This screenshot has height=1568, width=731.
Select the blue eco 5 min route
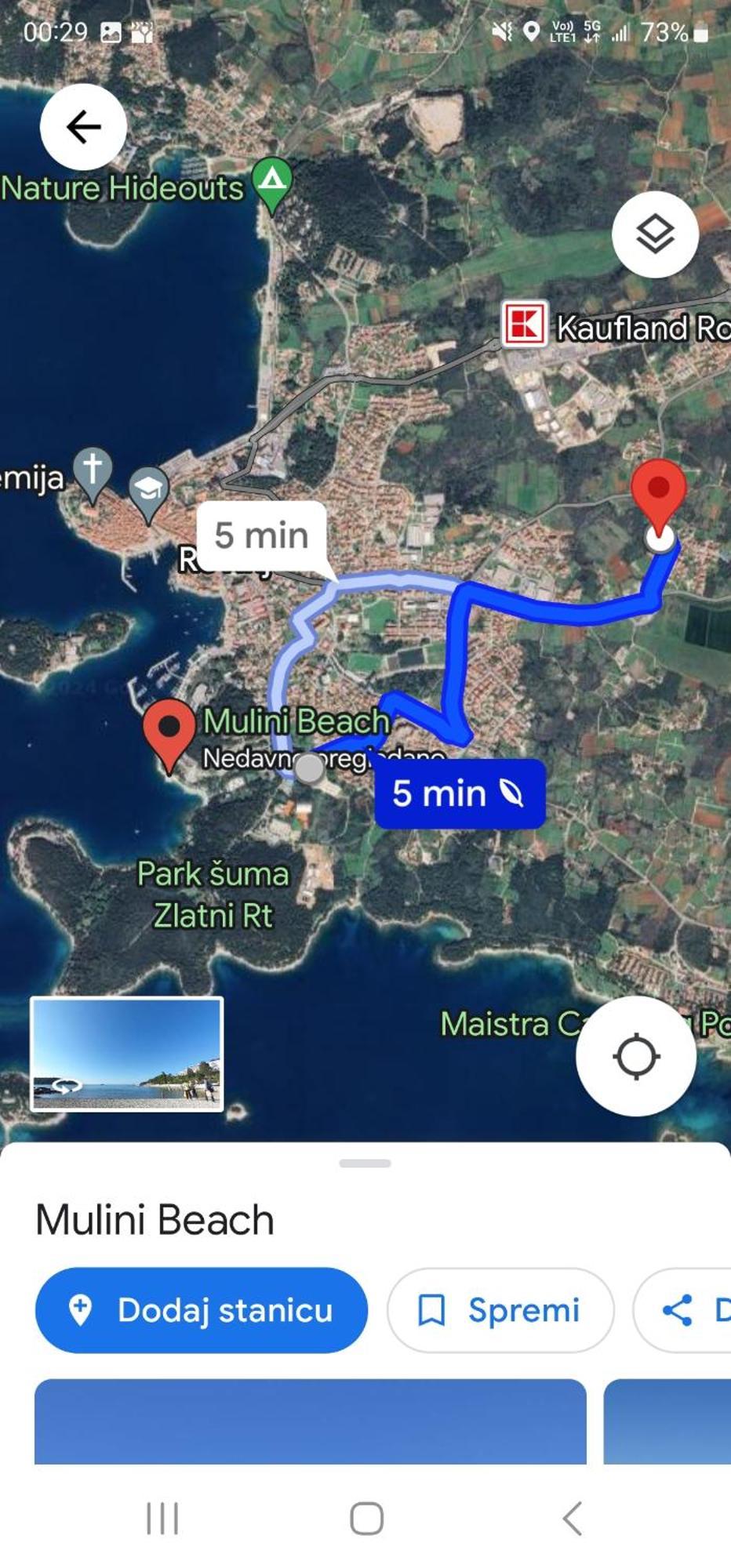[x=460, y=793]
